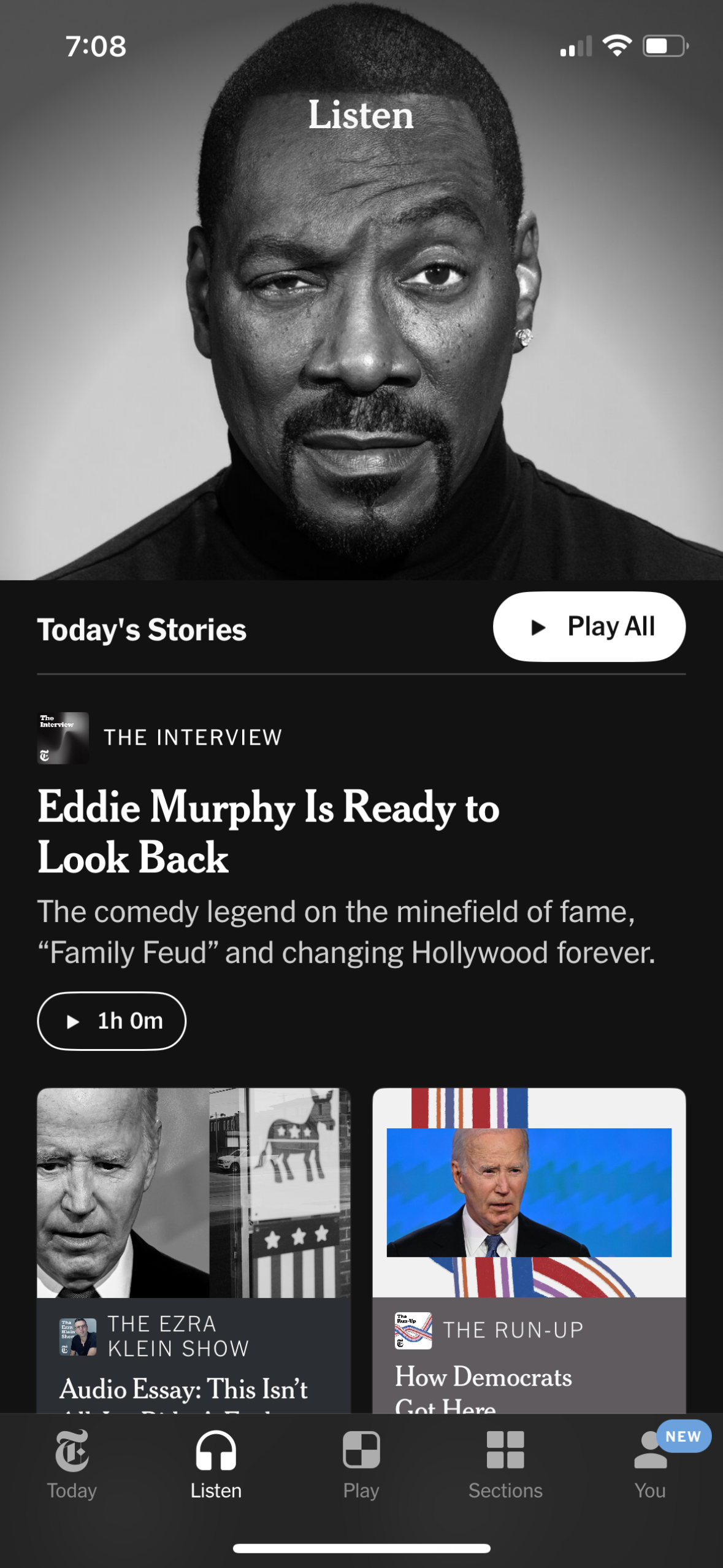Viewport: 723px width, 1568px height.
Task: Start the 1h 0m Eddie Murphy episode
Action: (111, 1021)
